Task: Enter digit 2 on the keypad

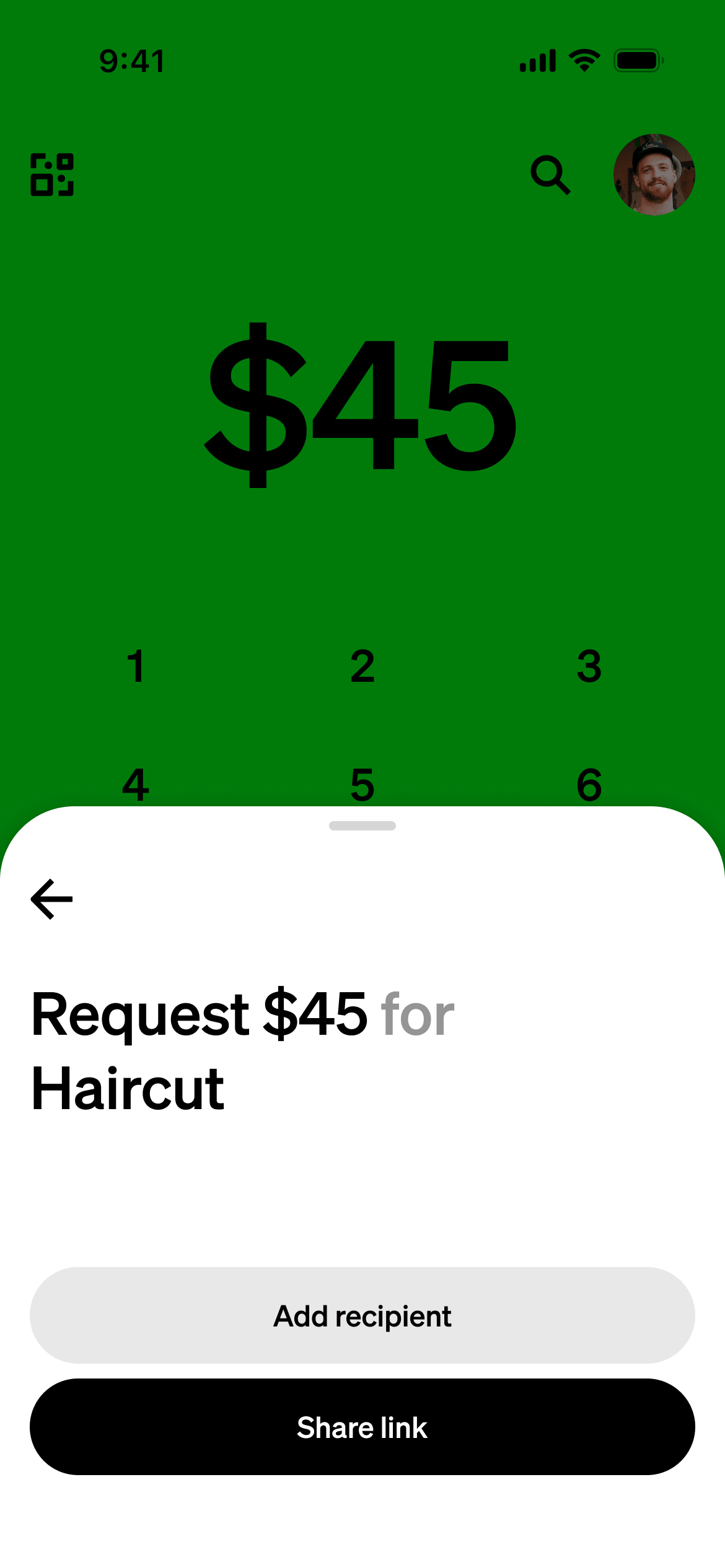Action: [x=362, y=666]
